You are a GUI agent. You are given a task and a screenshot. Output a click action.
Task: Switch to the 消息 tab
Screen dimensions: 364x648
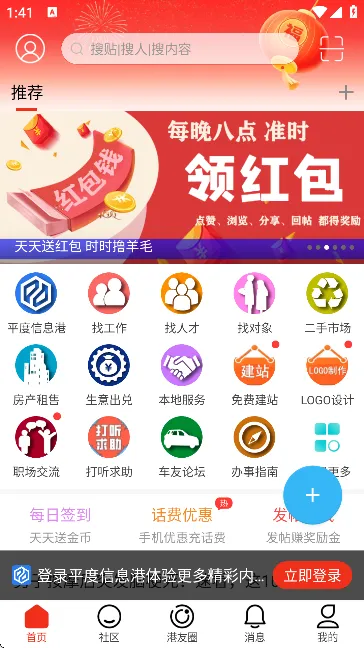(255, 623)
